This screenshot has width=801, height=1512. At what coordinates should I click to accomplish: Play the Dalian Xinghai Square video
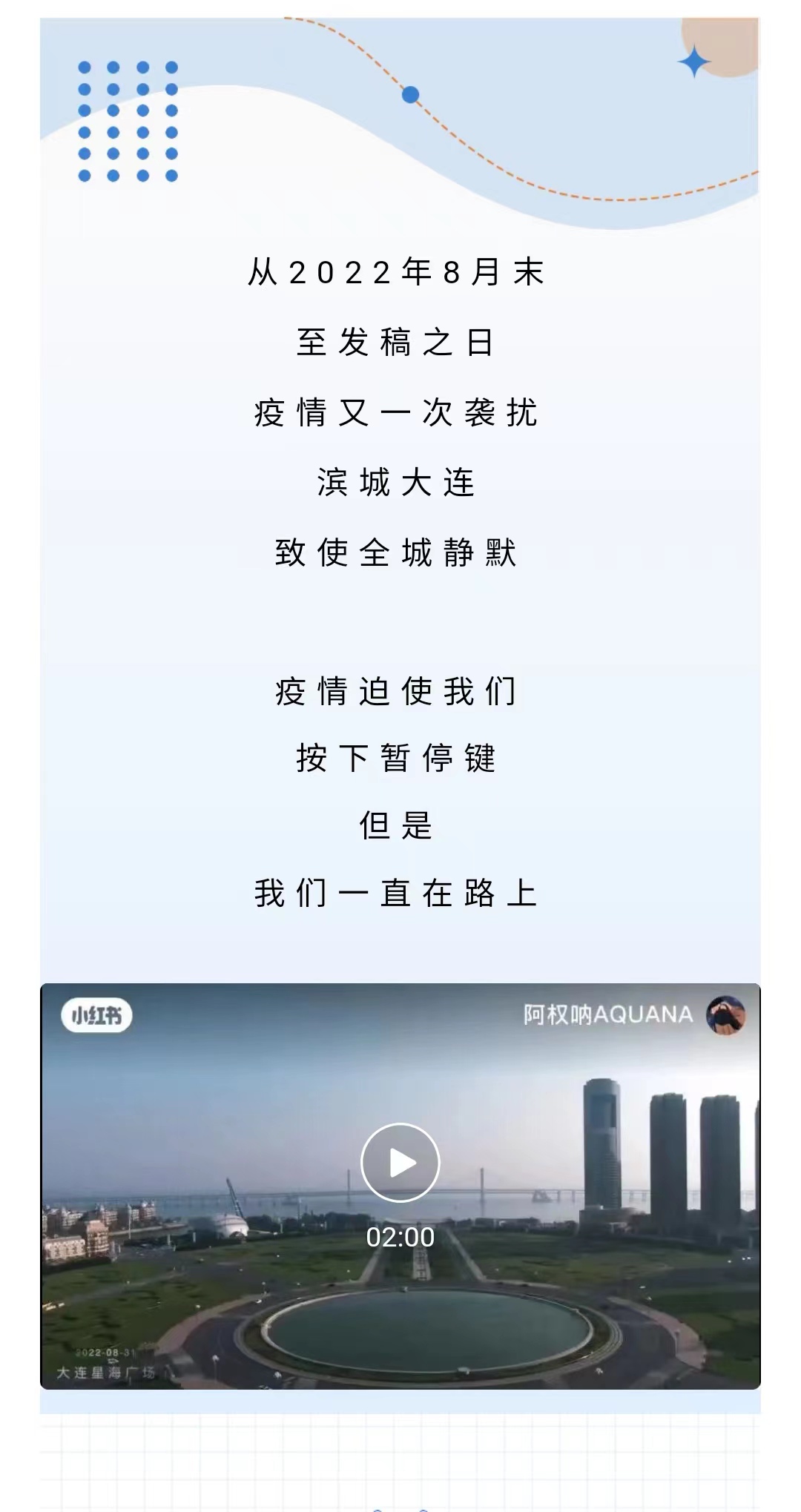point(400,1162)
